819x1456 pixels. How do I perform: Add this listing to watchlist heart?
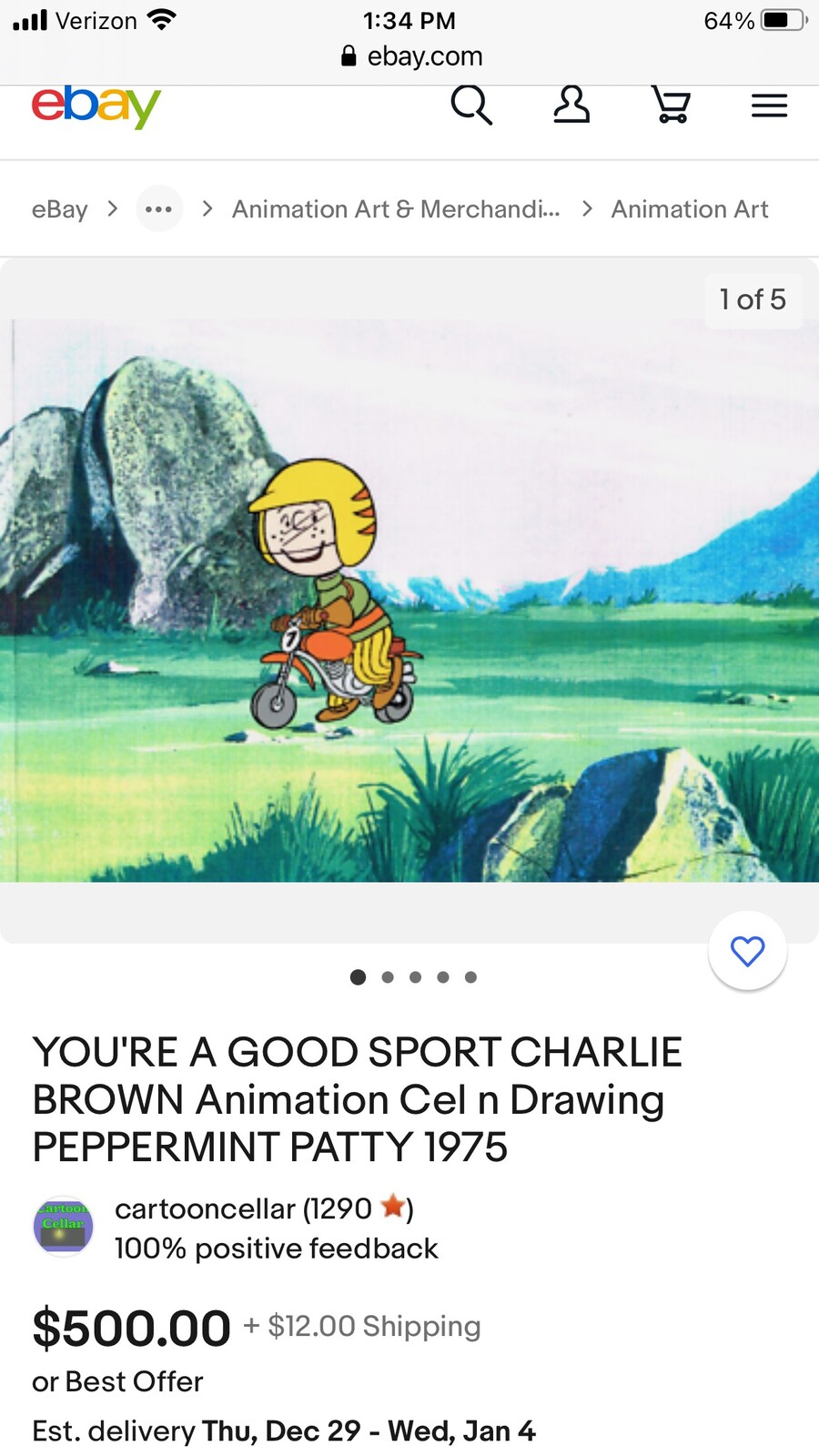pos(747,951)
